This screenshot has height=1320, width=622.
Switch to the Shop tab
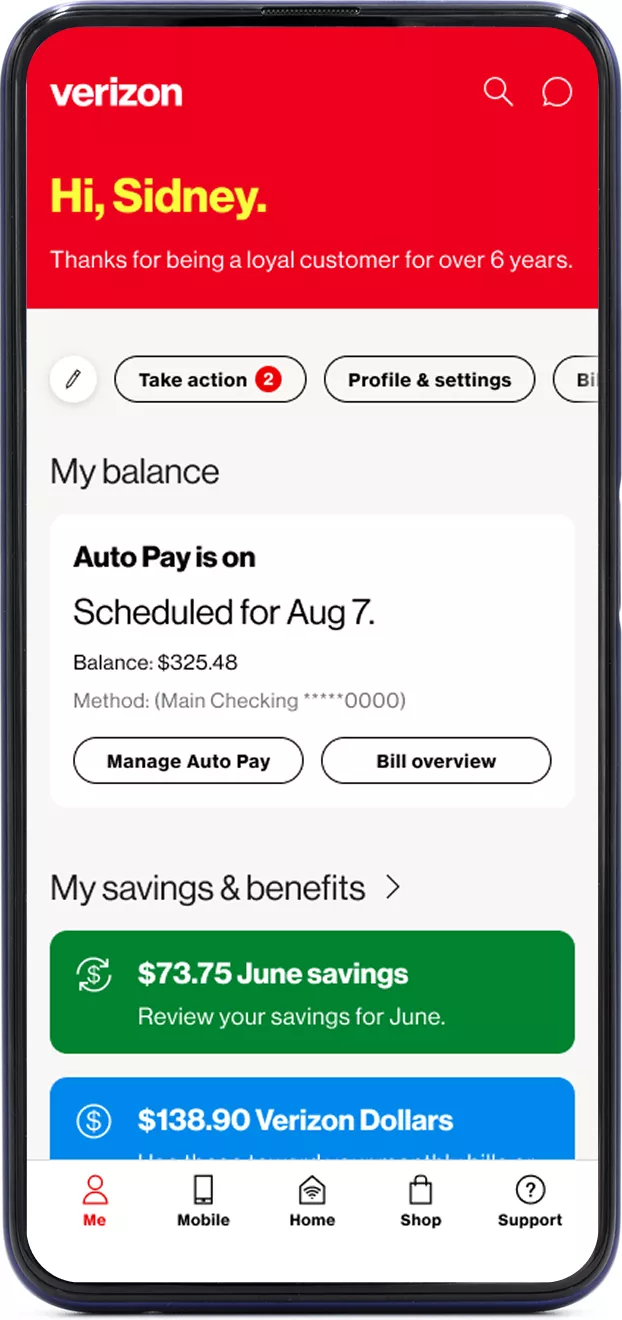(421, 1201)
